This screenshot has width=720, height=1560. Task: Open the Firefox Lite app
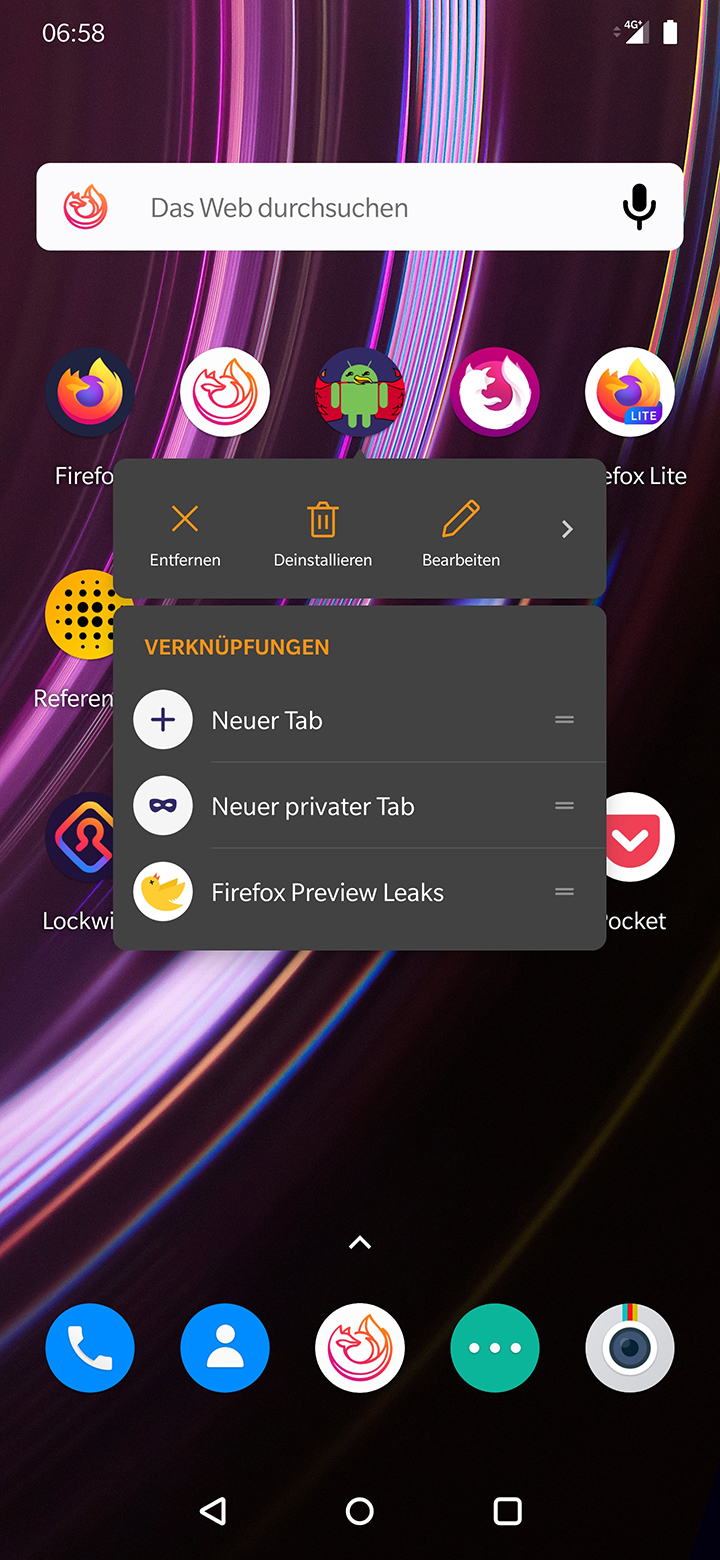coord(630,392)
